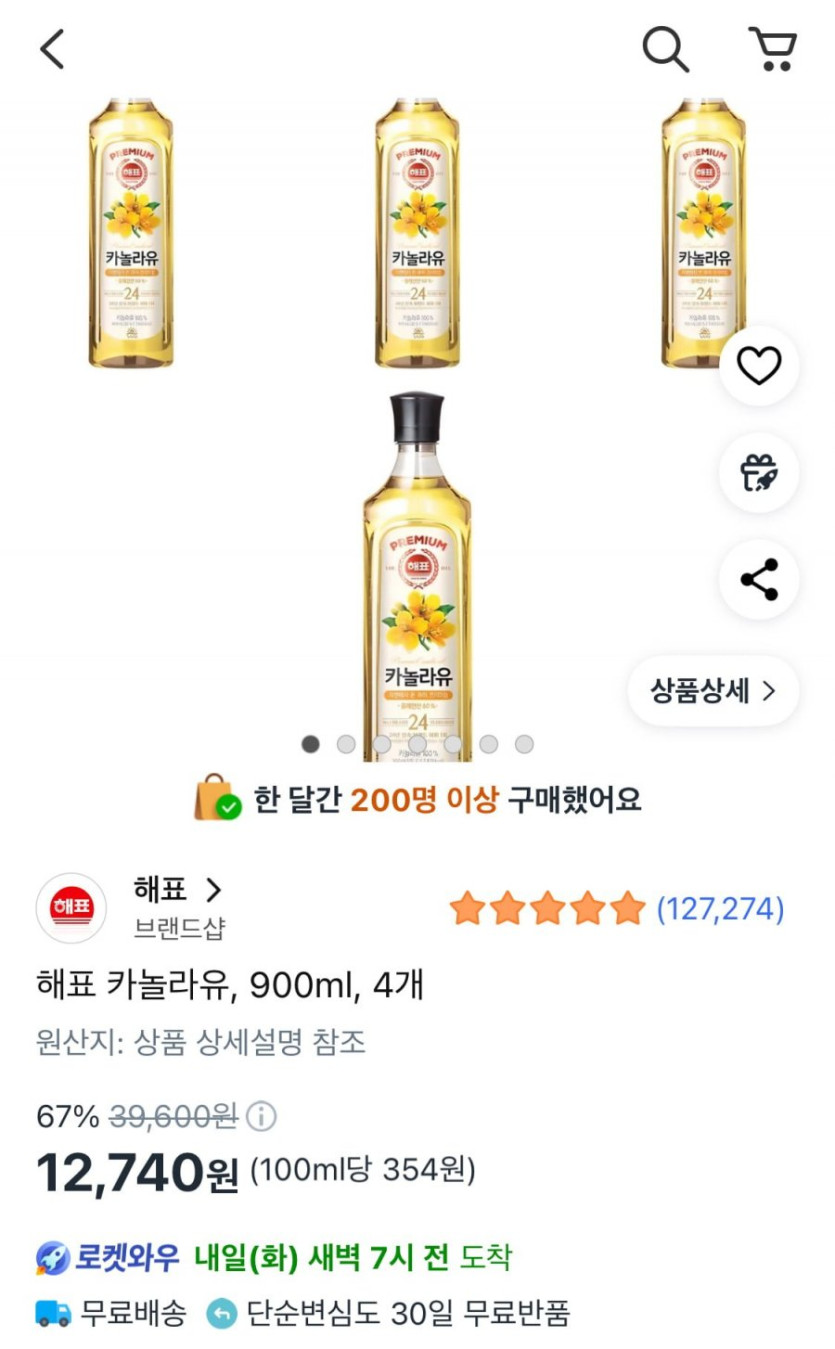Go back using the top arrow
The width and height of the screenshot is (835, 1349).
pos(52,48)
